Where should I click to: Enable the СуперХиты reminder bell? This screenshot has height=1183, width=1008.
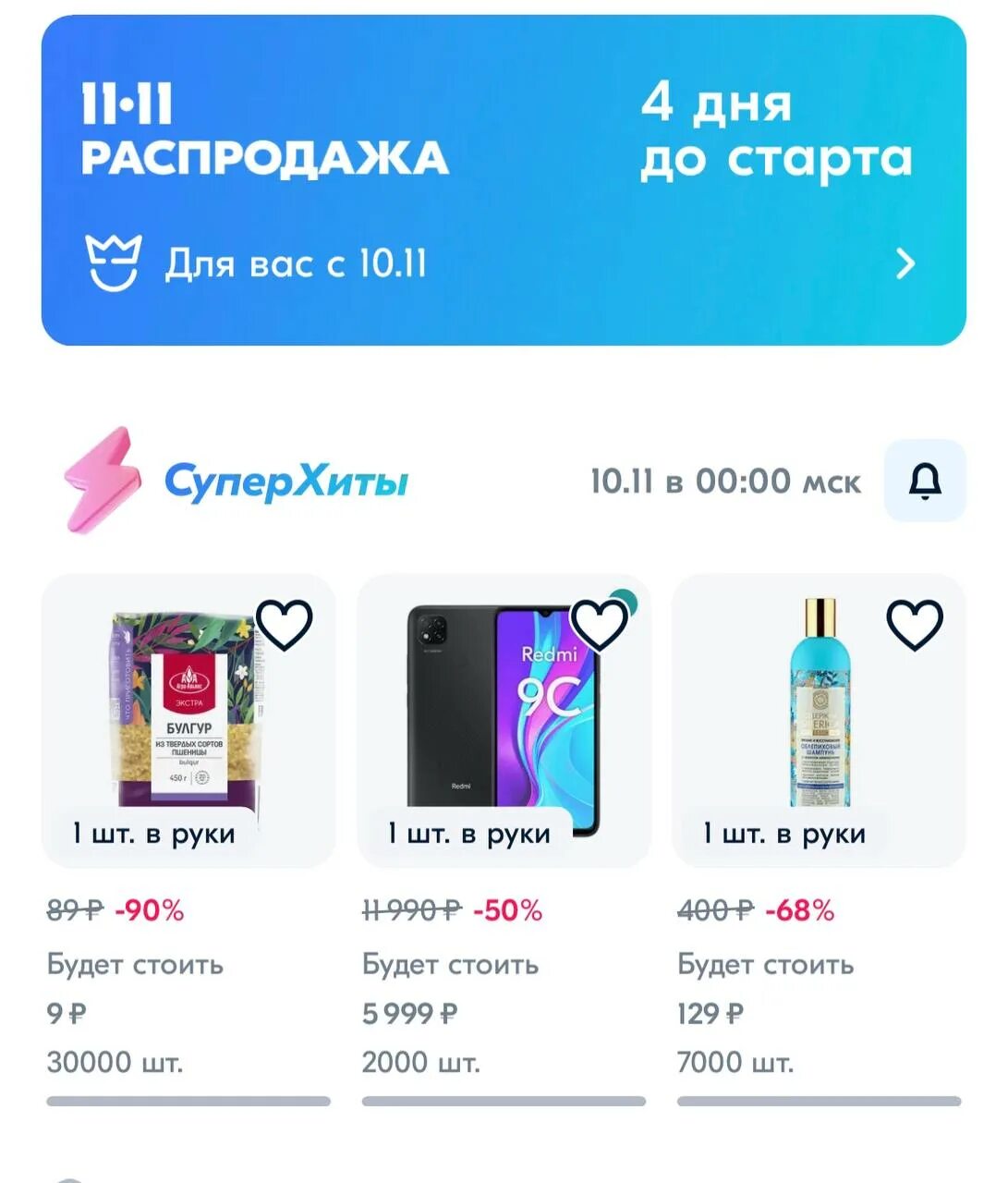point(925,481)
